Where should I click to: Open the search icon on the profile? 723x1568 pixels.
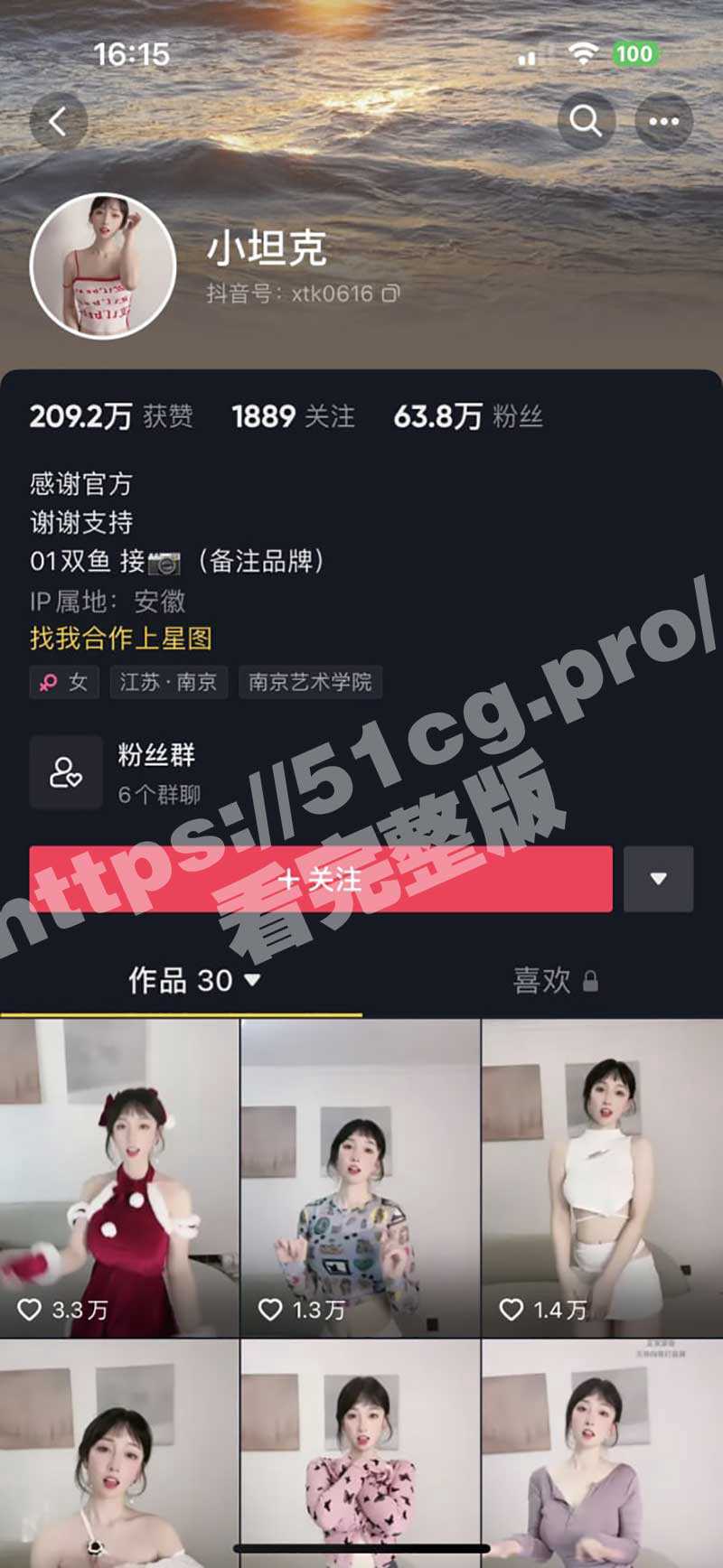point(586,121)
